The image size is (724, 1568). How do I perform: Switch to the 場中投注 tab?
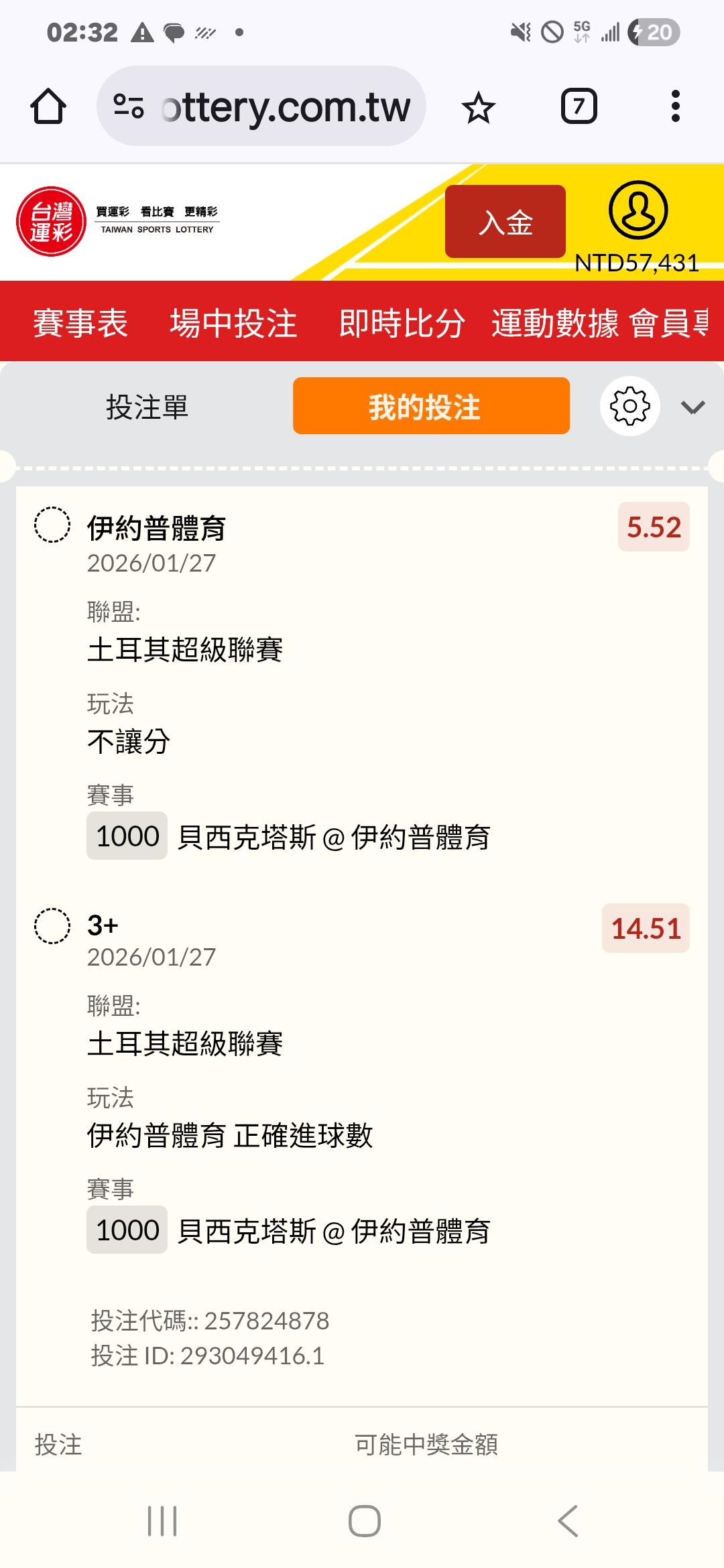point(233,323)
